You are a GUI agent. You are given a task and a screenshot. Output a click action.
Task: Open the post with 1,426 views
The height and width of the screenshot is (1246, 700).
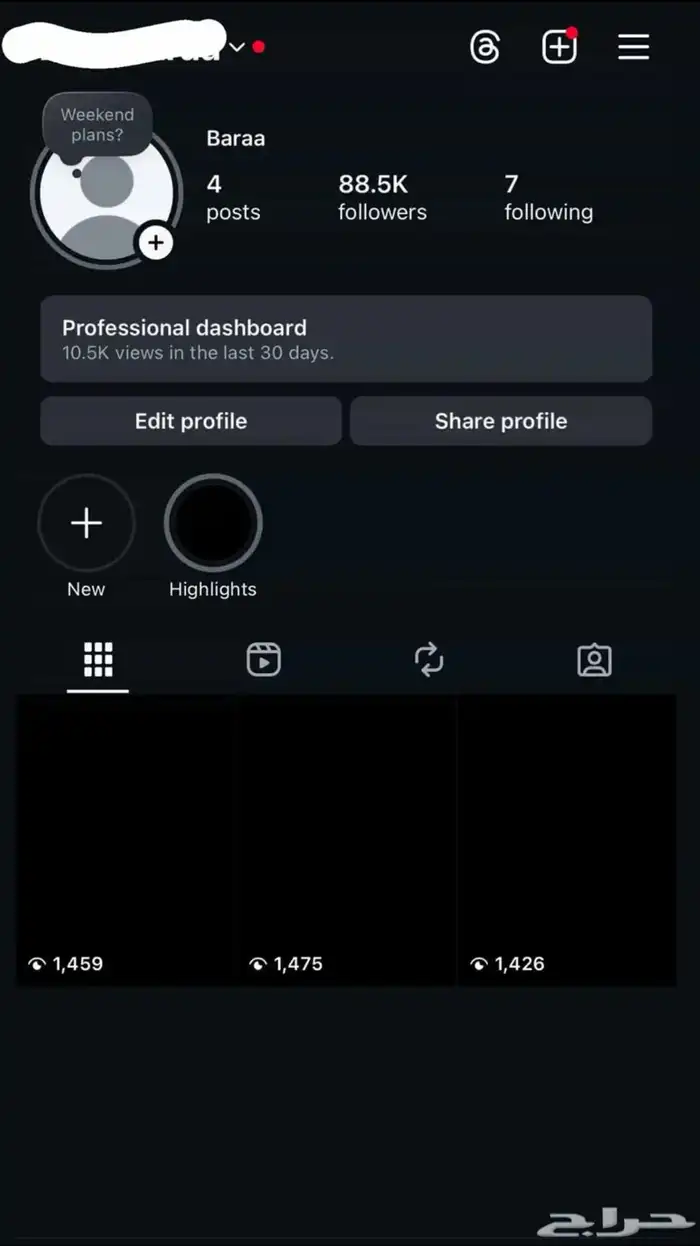(x=567, y=840)
